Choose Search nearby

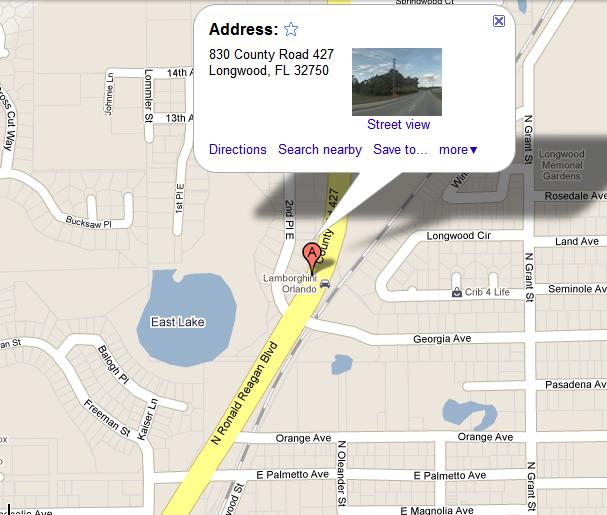(320, 150)
